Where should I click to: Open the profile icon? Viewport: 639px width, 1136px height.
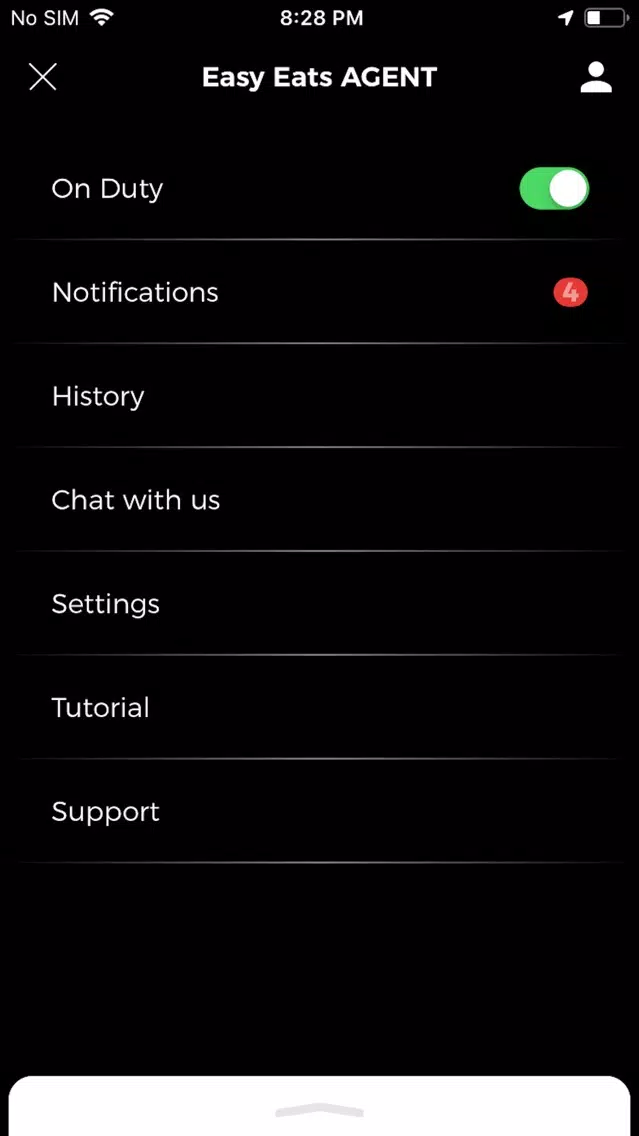[x=596, y=77]
